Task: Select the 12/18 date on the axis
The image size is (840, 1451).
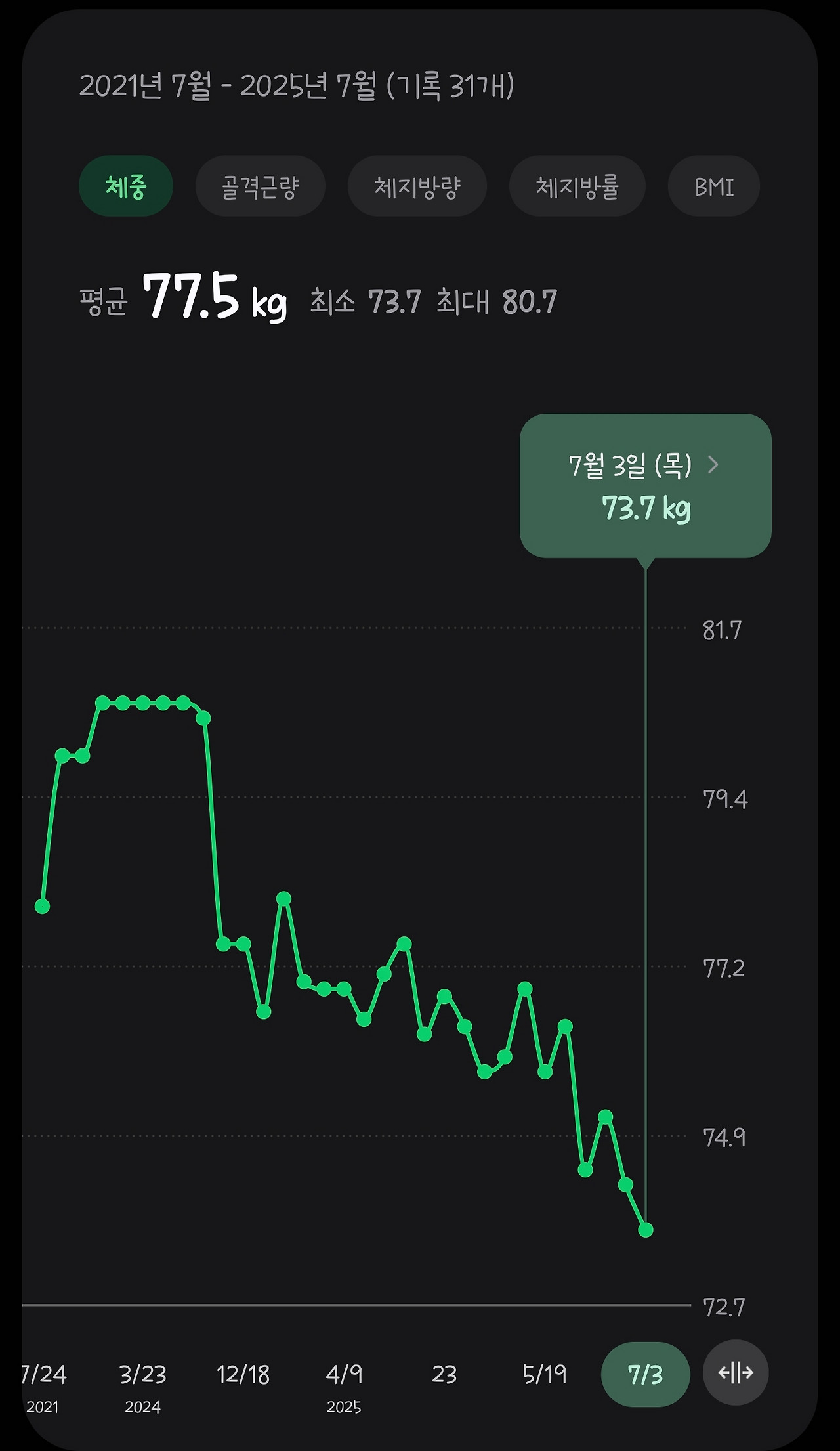Action: (x=243, y=1374)
